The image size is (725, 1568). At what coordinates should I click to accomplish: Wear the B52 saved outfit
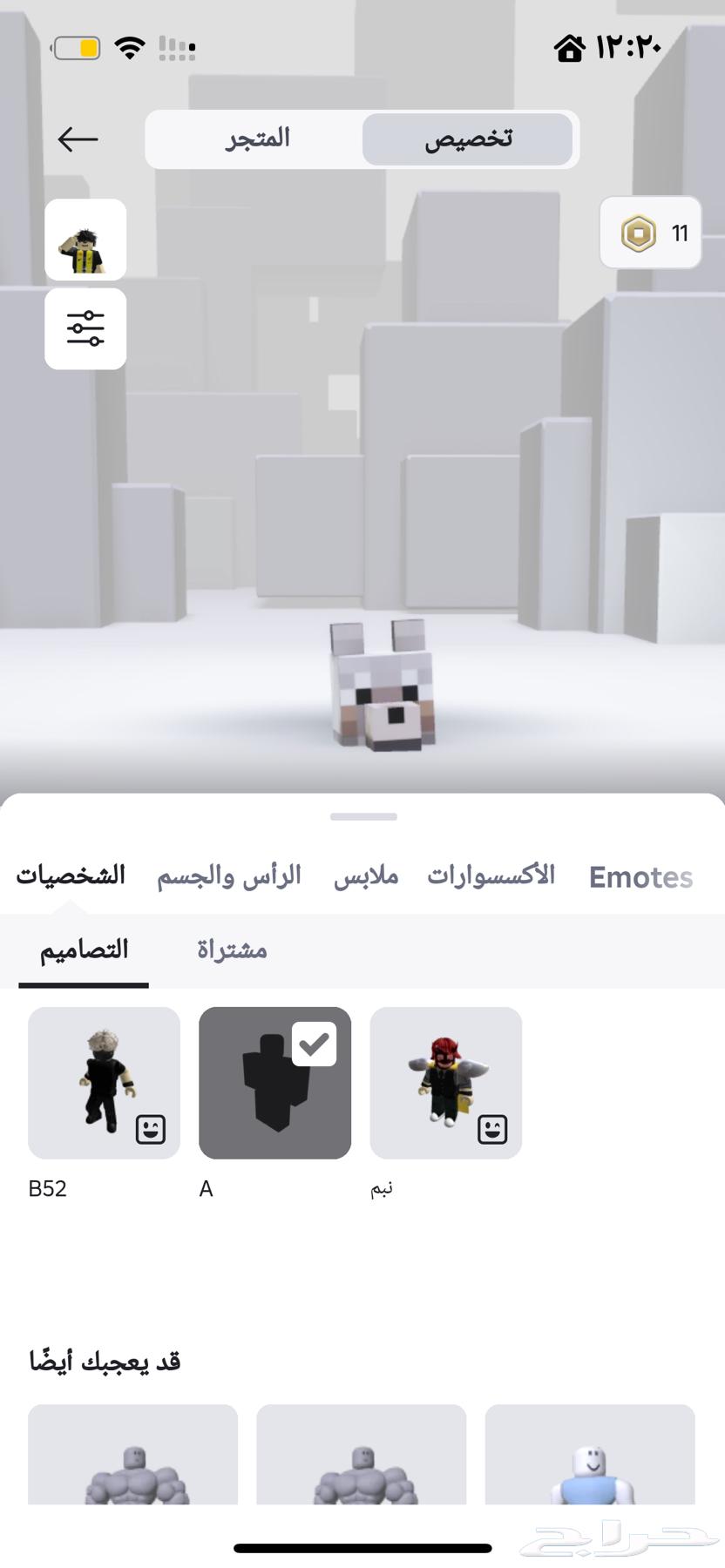(x=104, y=1083)
